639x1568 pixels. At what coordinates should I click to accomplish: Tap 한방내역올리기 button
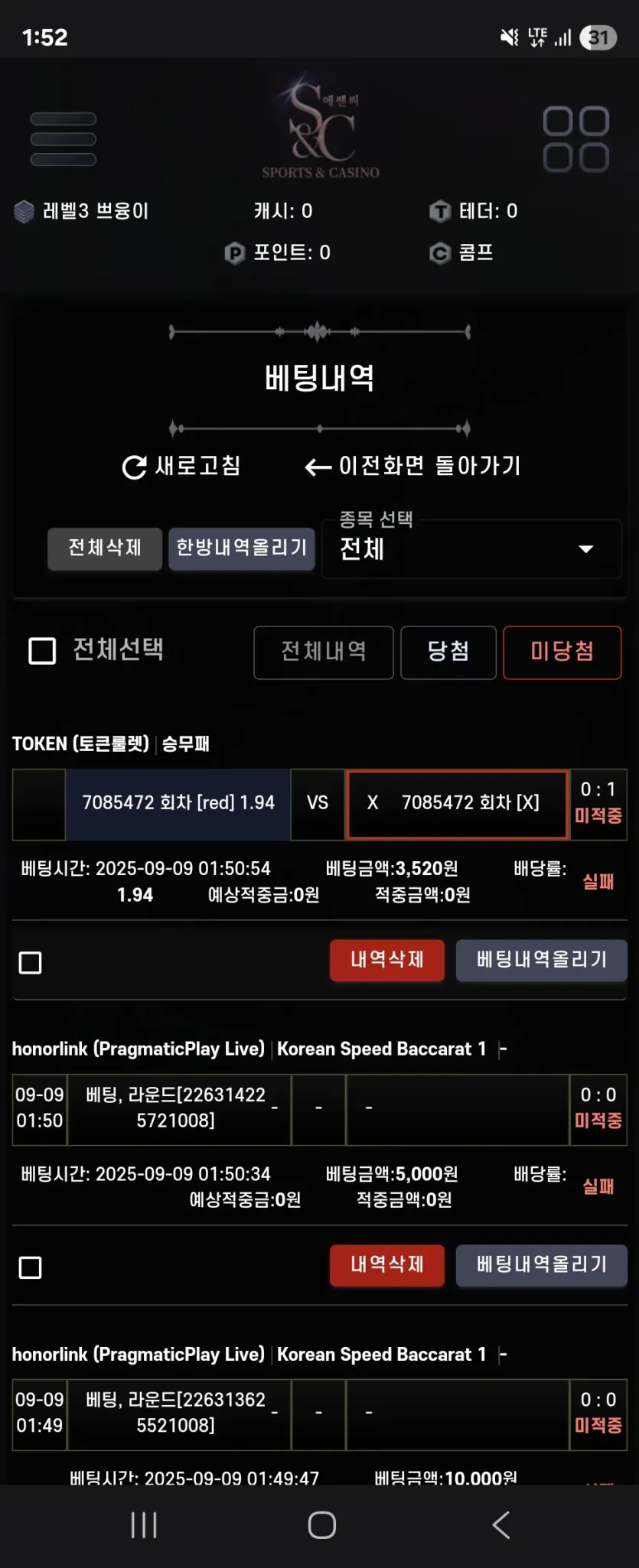242,548
